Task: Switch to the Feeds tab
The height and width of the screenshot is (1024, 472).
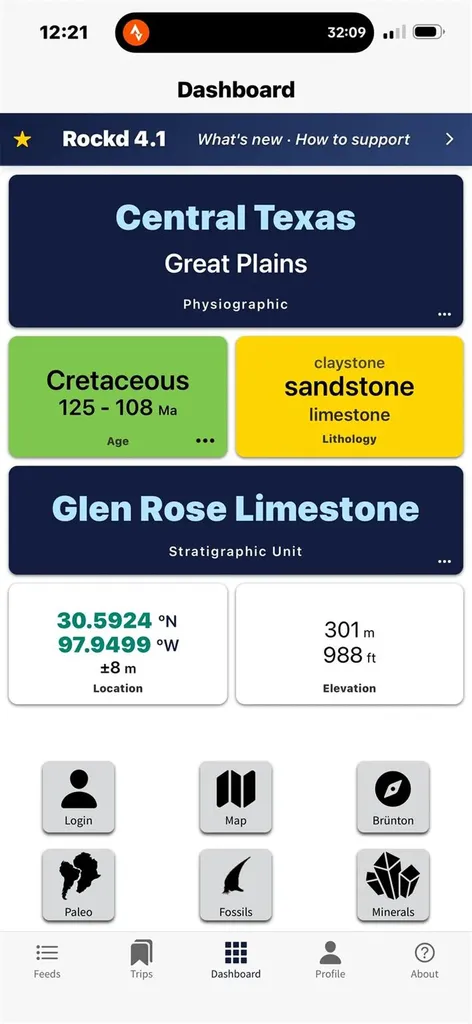Action: pyautogui.click(x=47, y=960)
